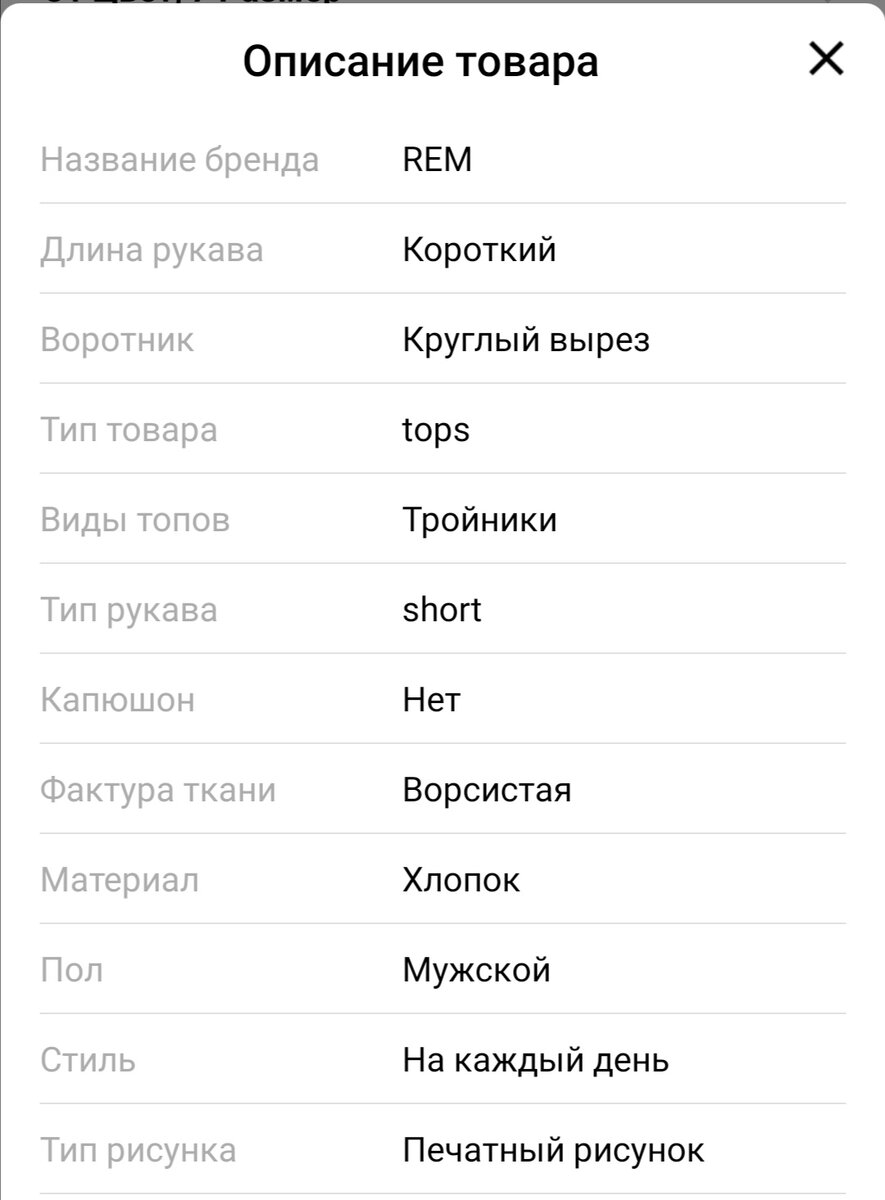Click the Описание товара title

click(418, 60)
